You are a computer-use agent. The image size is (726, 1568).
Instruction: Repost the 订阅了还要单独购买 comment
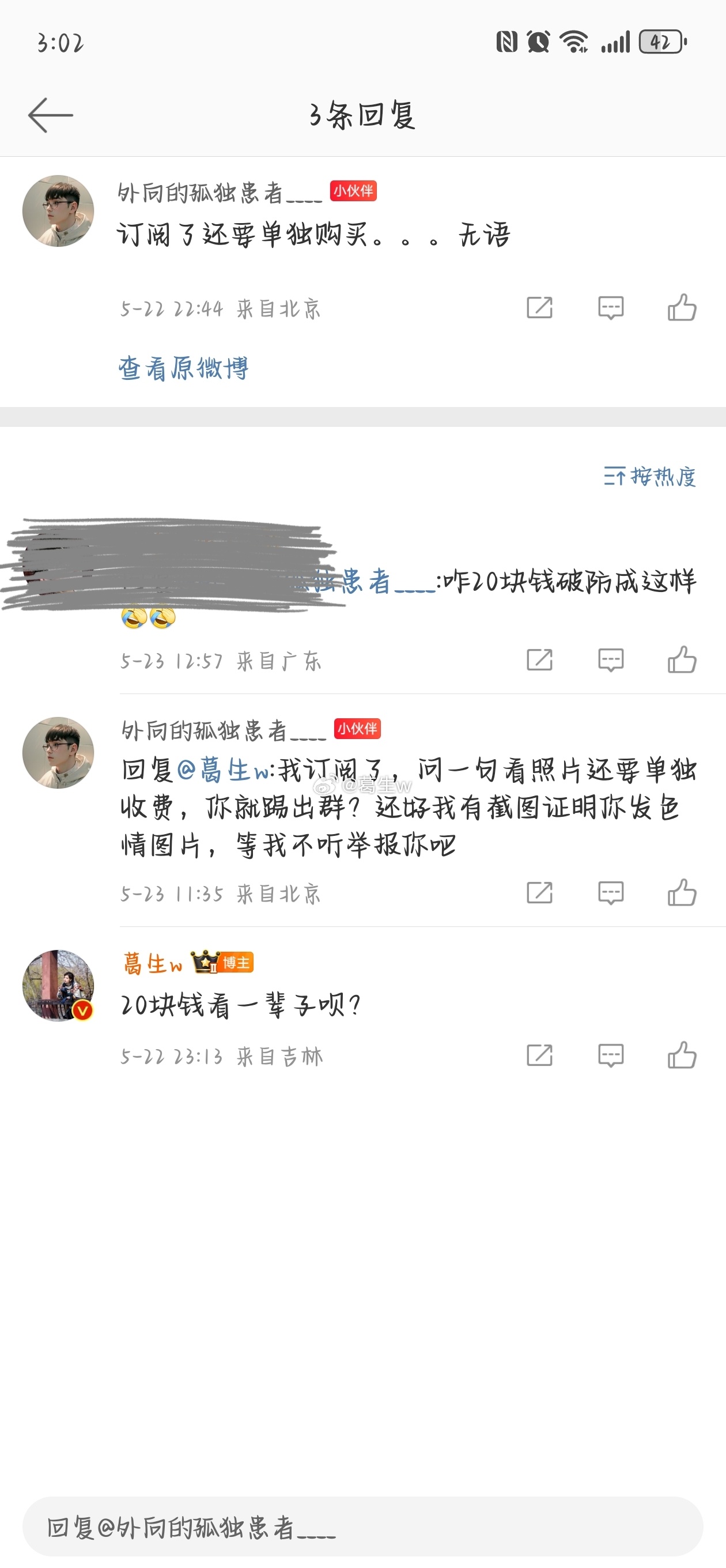pyautogui.click(x=539, y=307)
